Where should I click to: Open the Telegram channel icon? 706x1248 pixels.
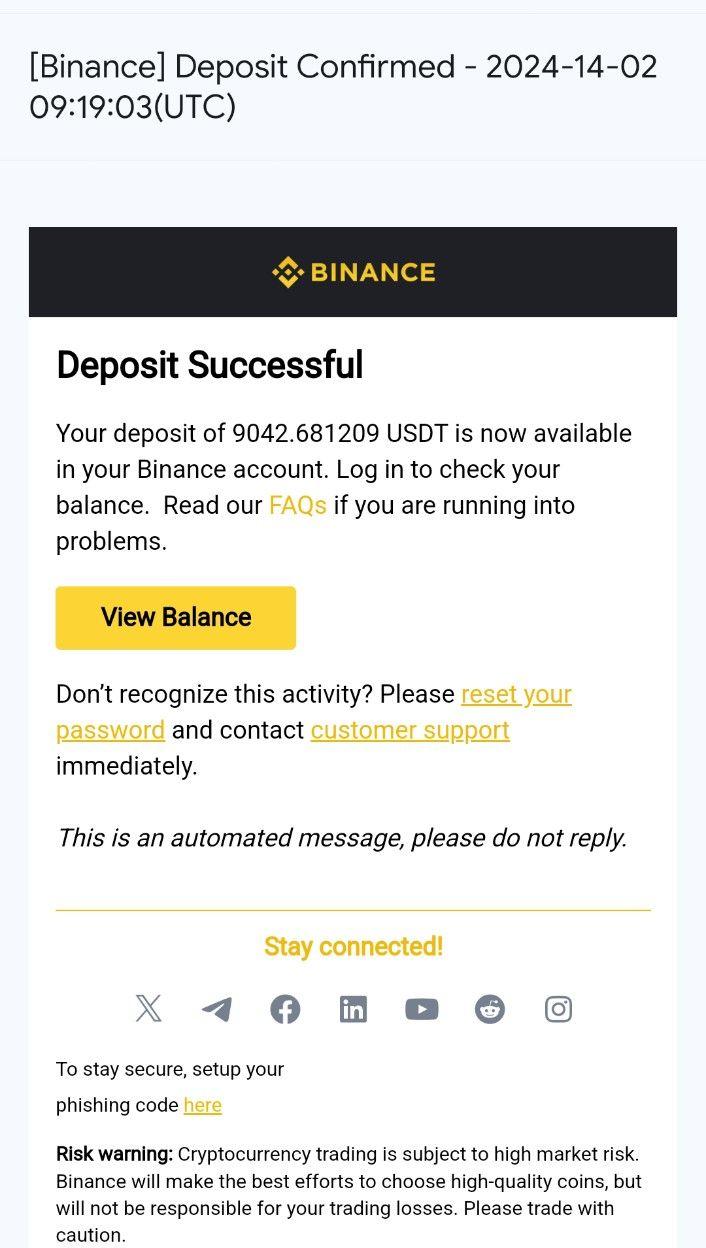pyautogui.click(x=217, y=1009)
